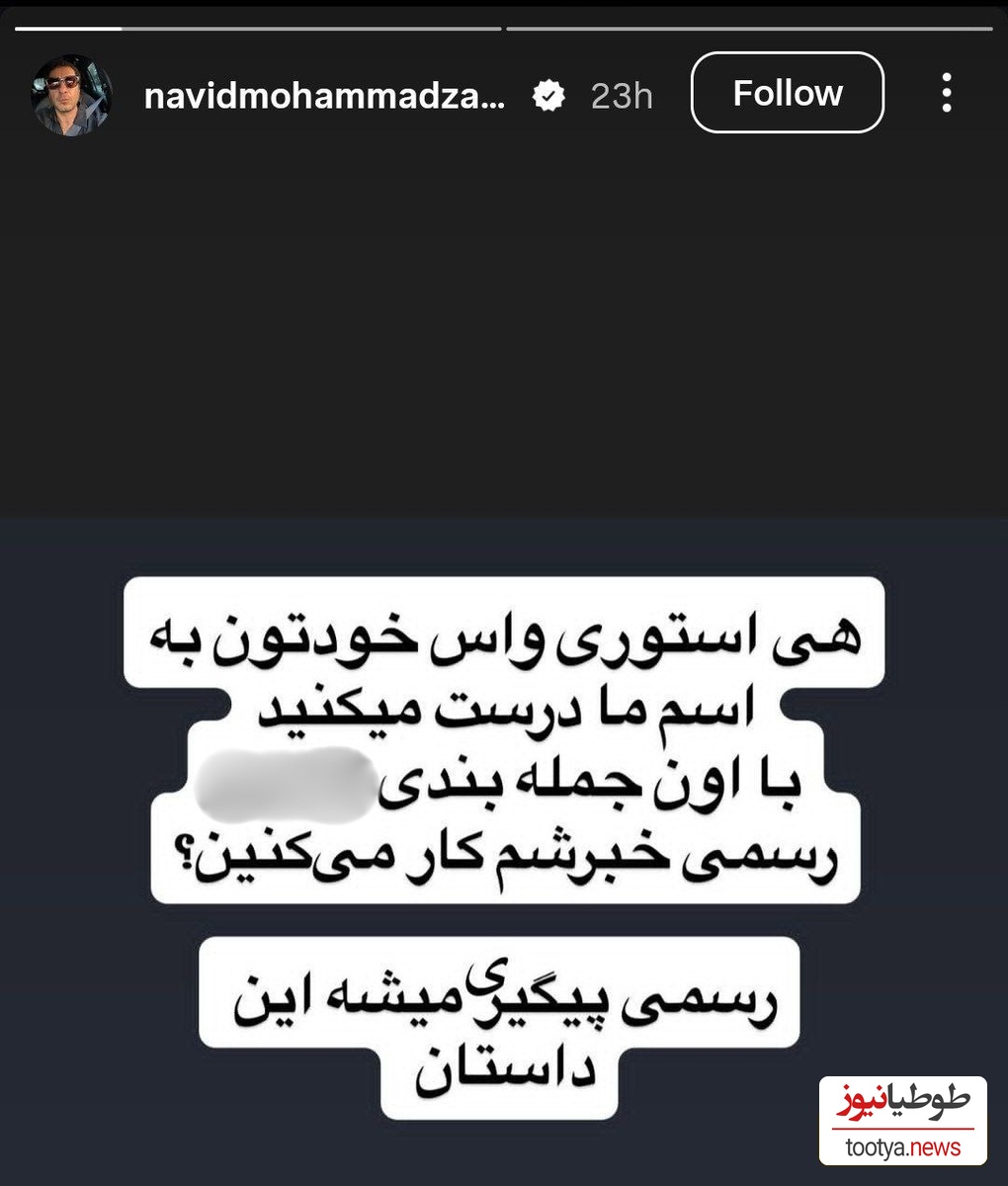Tap the navidmohammadza… username

tap(324, 96)
